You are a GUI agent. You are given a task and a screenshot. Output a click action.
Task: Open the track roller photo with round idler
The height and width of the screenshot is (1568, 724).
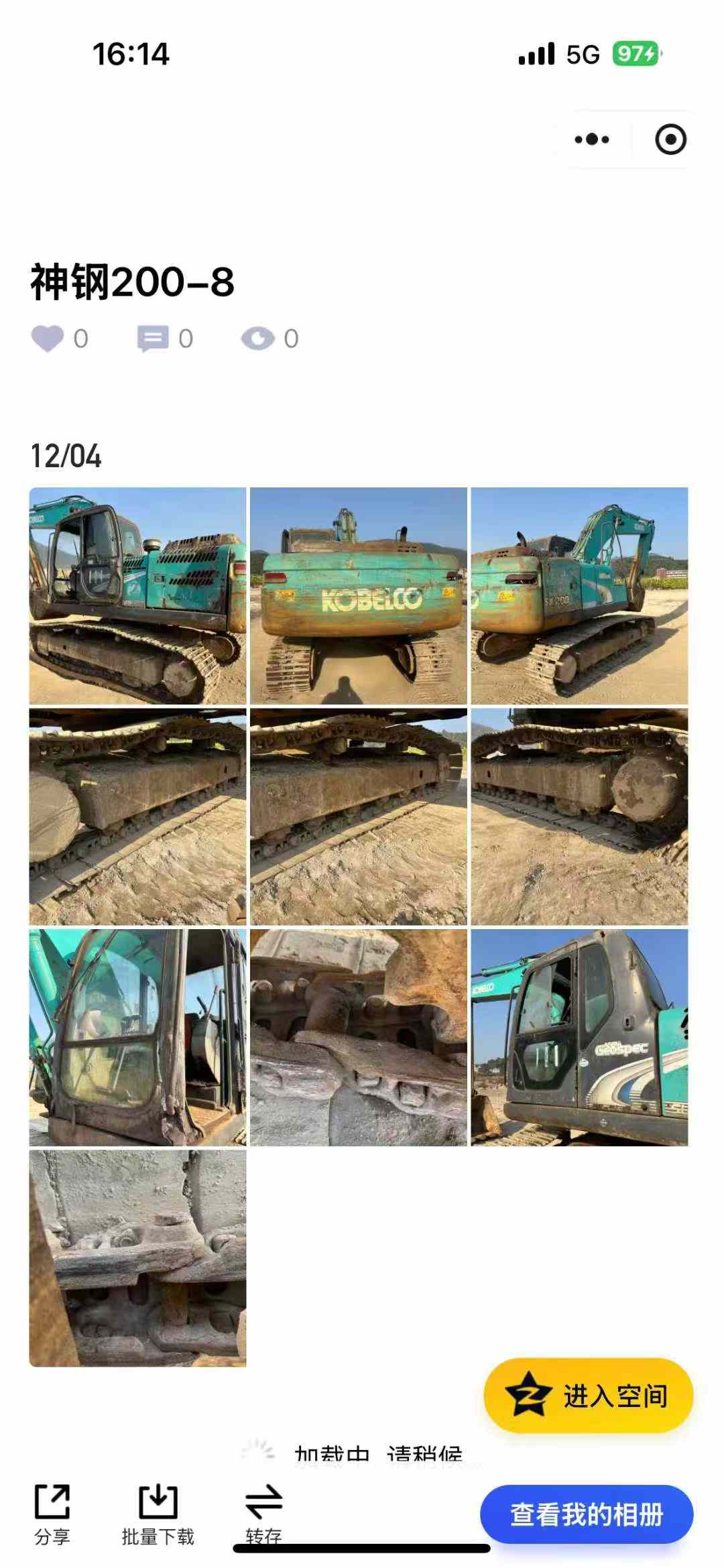pos(579,817)
